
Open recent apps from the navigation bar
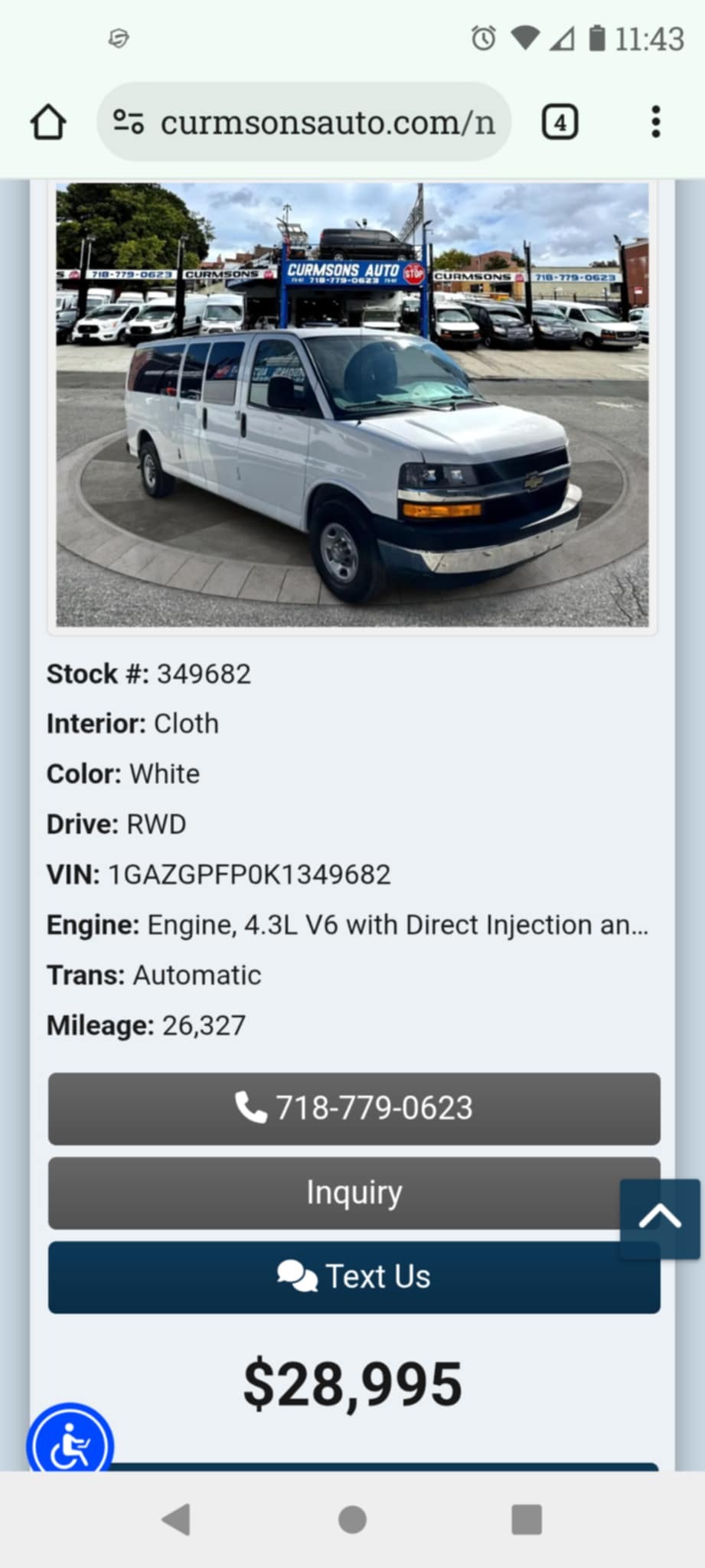pyautogui.click(x=527, y=1520)
